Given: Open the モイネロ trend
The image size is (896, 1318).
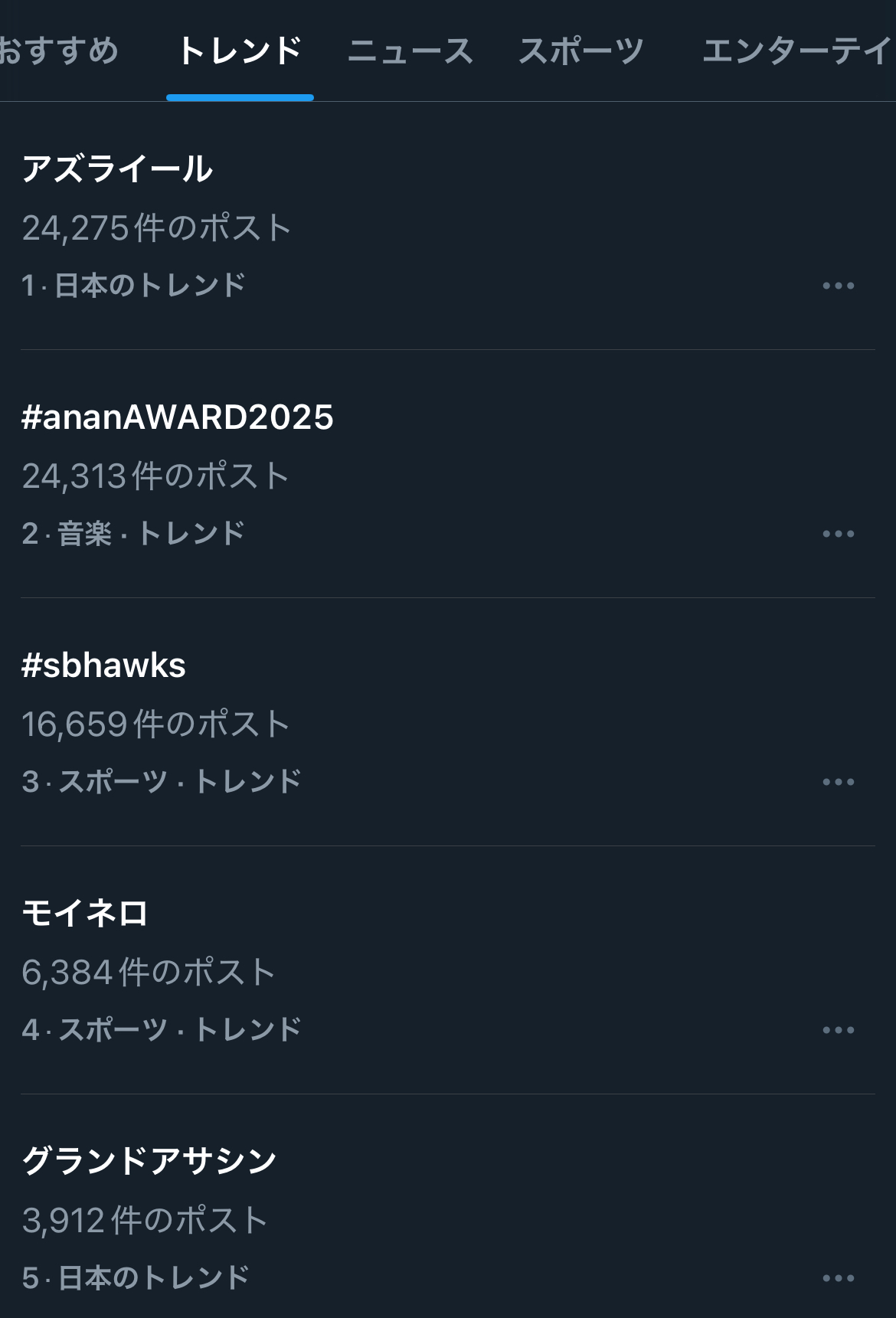Looking at the screenshot, I should pyautogui.click(x=84, y=914).
